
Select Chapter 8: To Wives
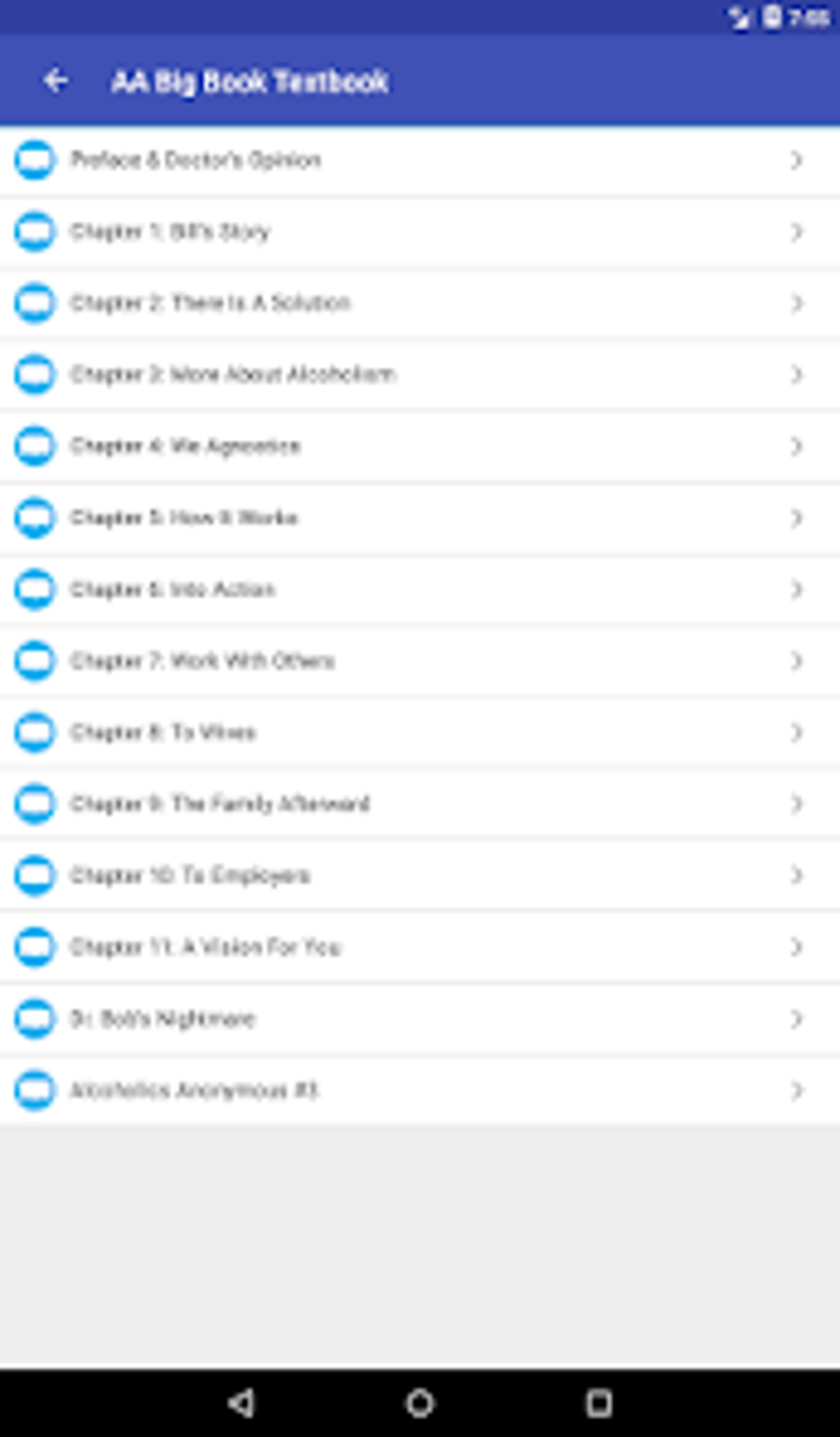click(420, 733)
